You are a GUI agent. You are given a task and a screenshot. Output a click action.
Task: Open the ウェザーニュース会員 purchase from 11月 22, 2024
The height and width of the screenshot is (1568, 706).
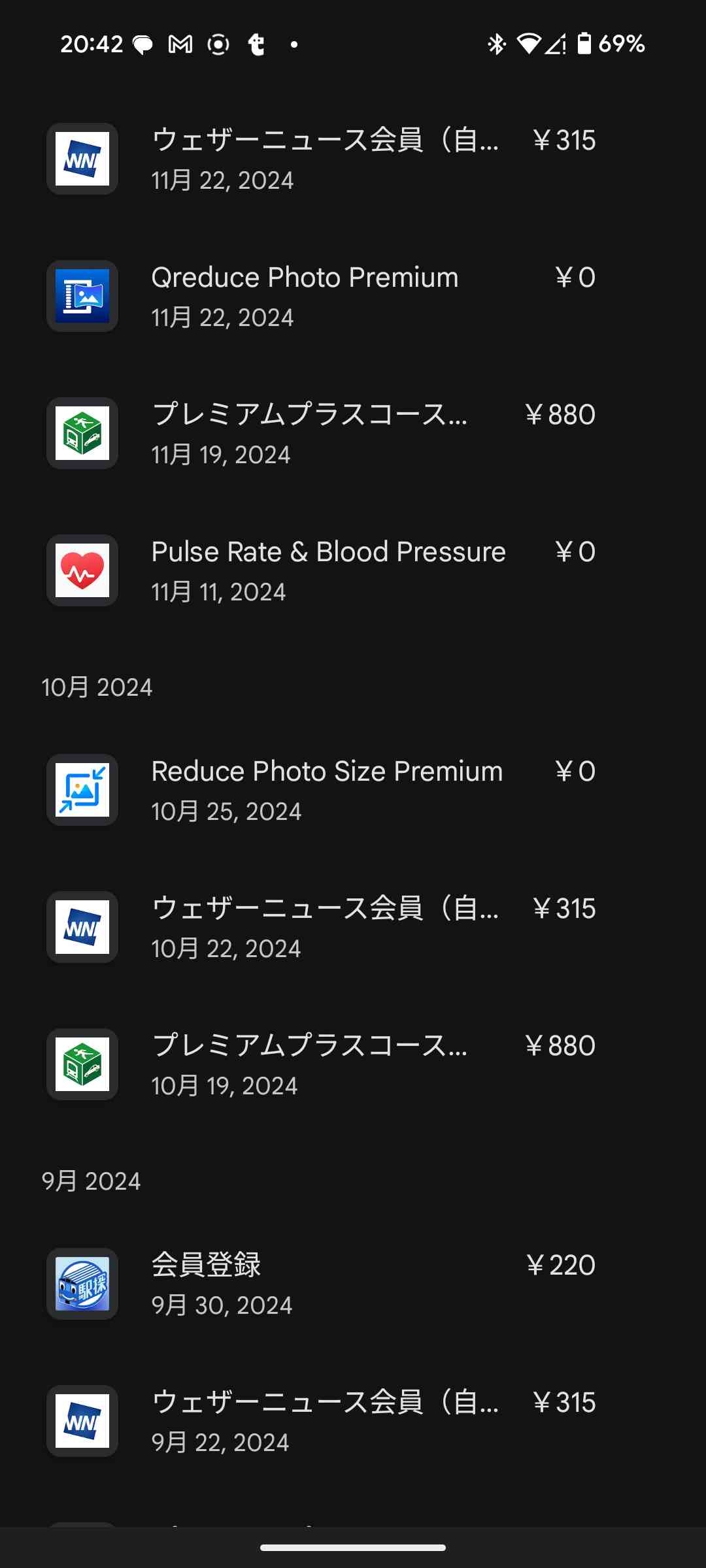pyautogui.click(x=325, y=159)
